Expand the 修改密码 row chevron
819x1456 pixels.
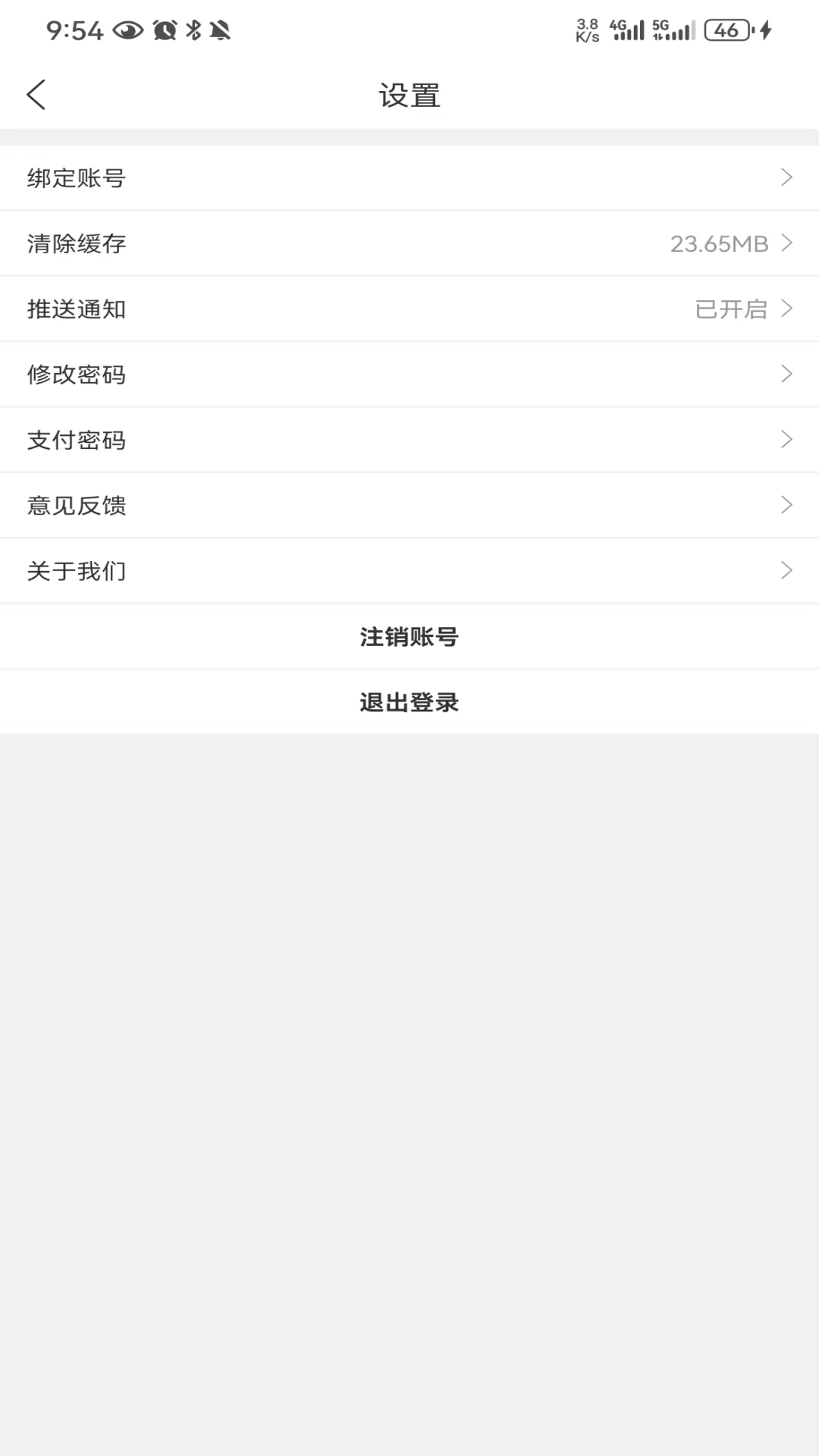(786, 374)
